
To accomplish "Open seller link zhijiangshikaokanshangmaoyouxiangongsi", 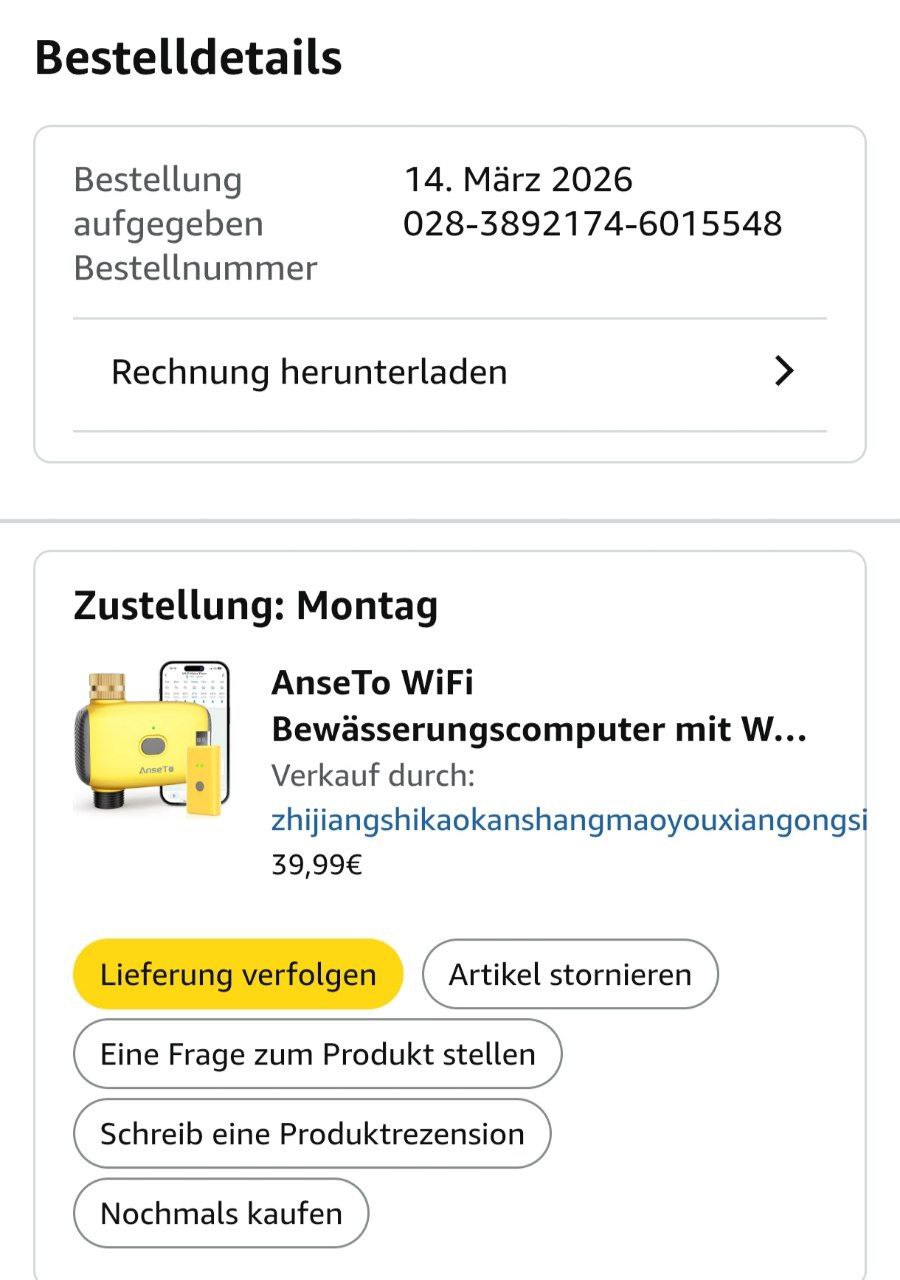I will 568,821.
